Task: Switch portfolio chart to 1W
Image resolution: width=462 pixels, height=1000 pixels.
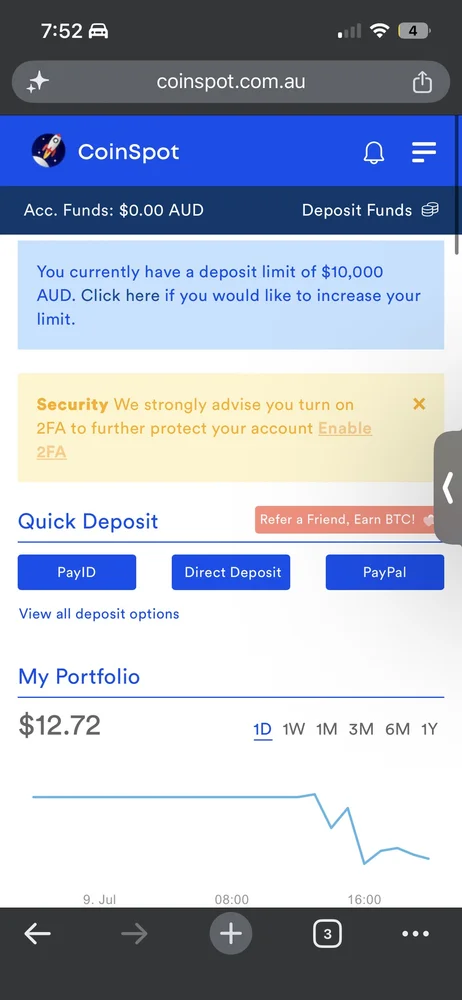Action: point(294,729)
